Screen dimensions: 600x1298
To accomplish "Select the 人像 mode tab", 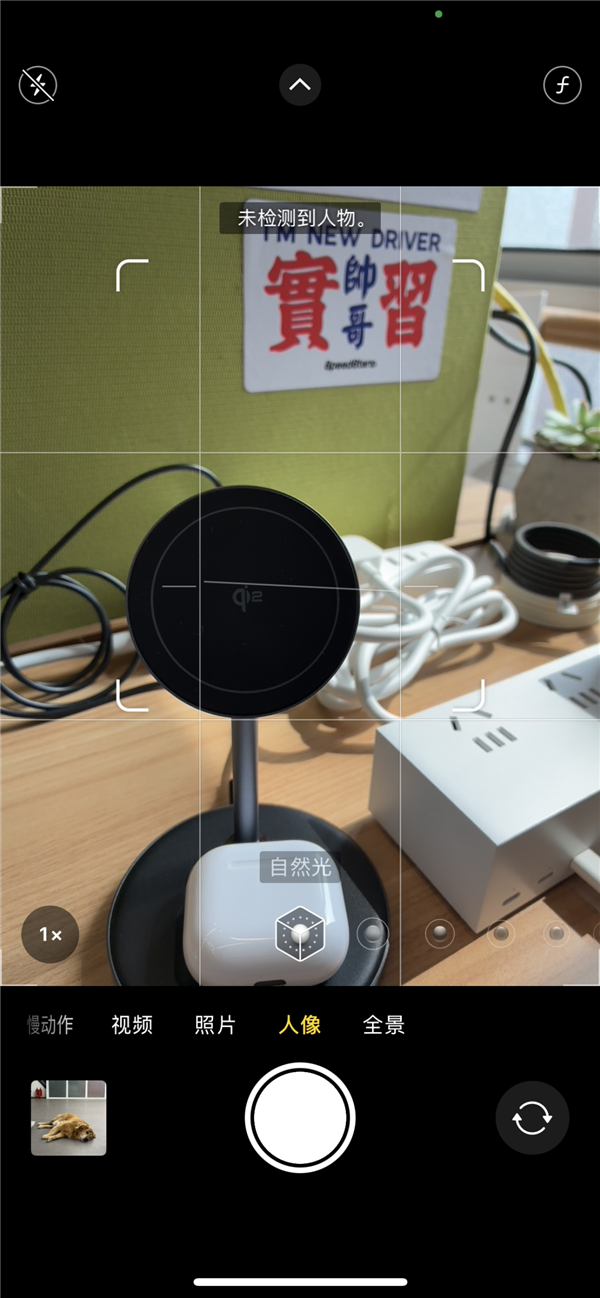I will [x=299, y=1025].
